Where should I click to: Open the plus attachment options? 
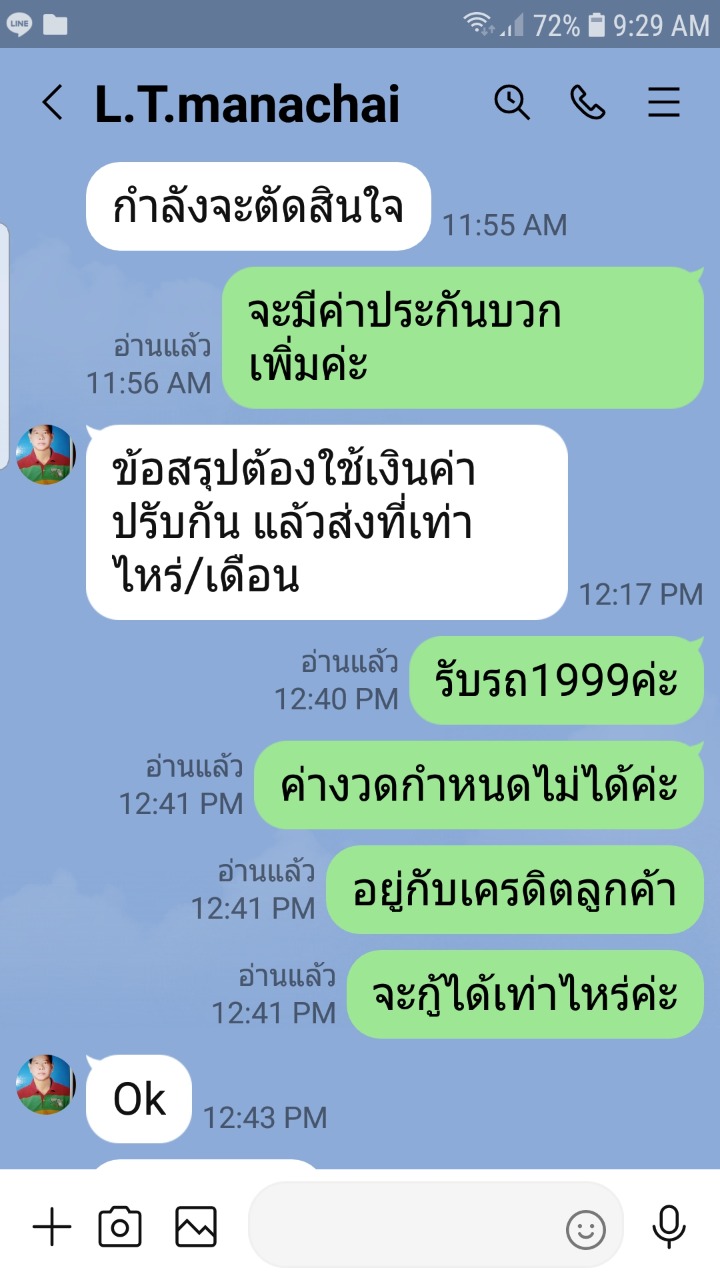(52, 1227)
